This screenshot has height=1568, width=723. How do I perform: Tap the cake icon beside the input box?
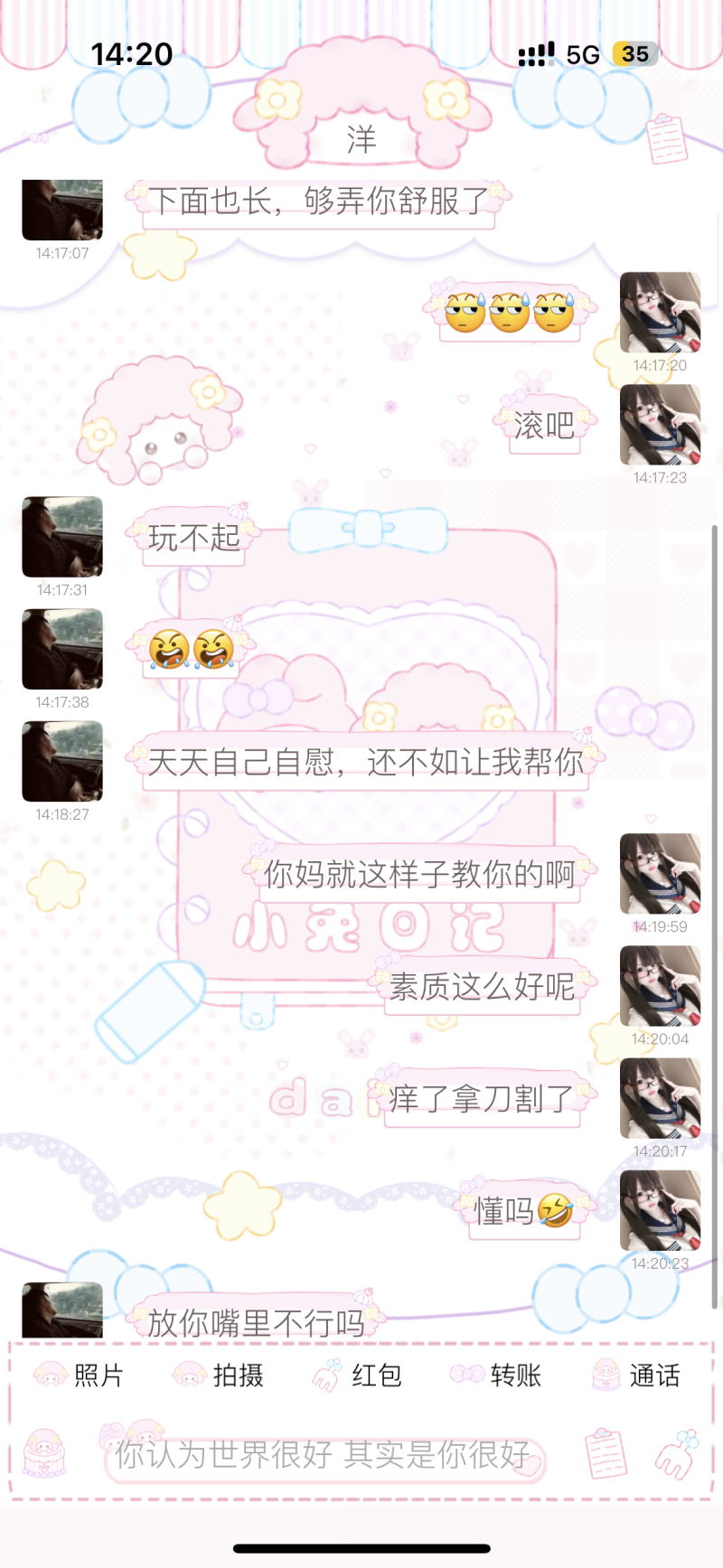tap(44, 1453)
